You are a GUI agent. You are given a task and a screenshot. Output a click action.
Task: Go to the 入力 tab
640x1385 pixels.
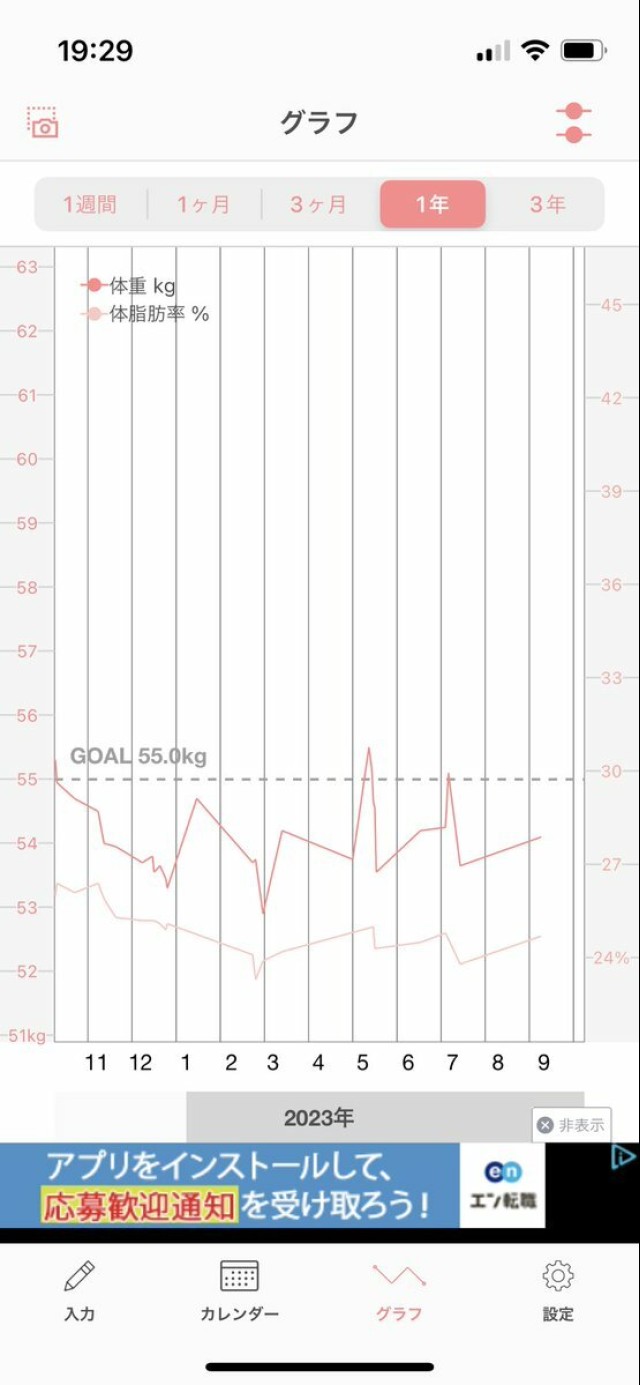click(79, 1290)
